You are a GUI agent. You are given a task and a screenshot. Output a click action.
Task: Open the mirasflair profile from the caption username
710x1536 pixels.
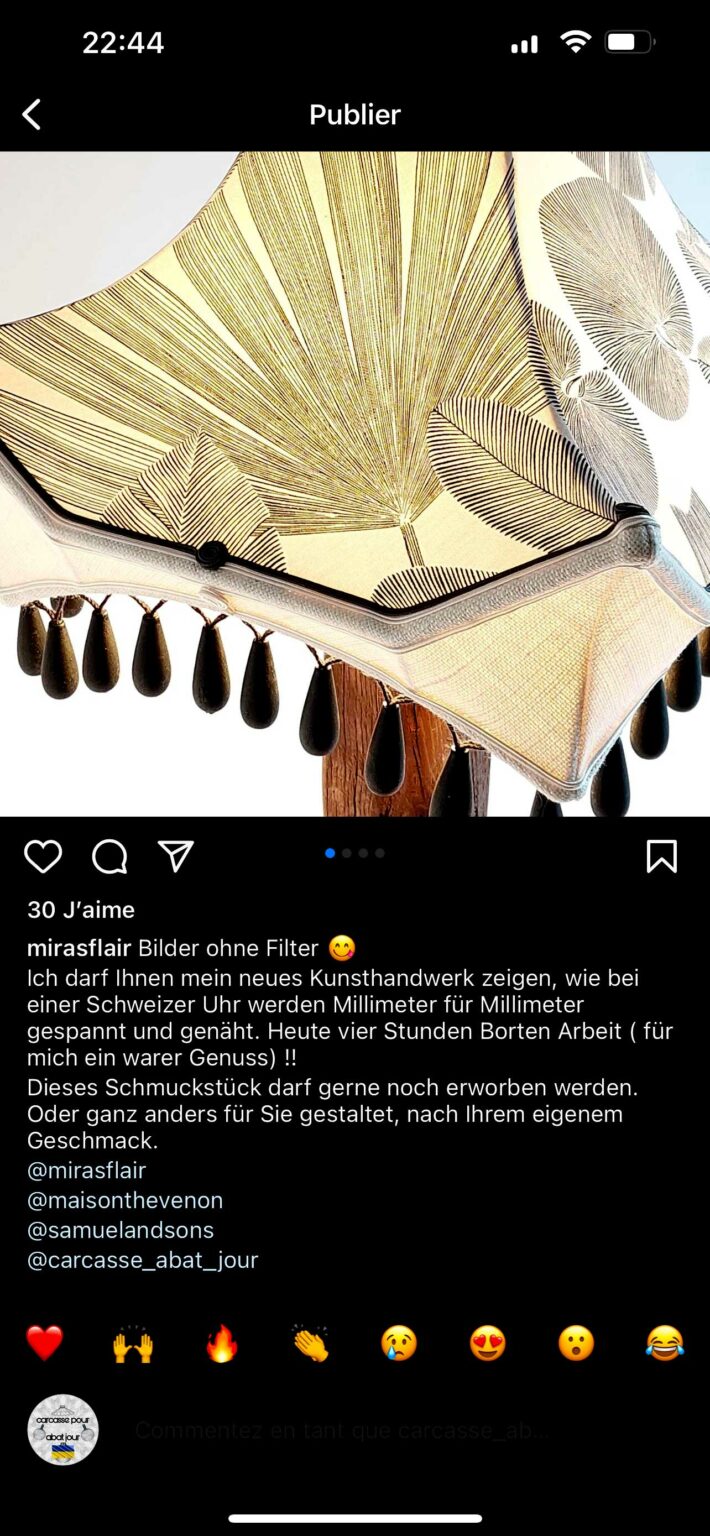[x=79, y=948]
